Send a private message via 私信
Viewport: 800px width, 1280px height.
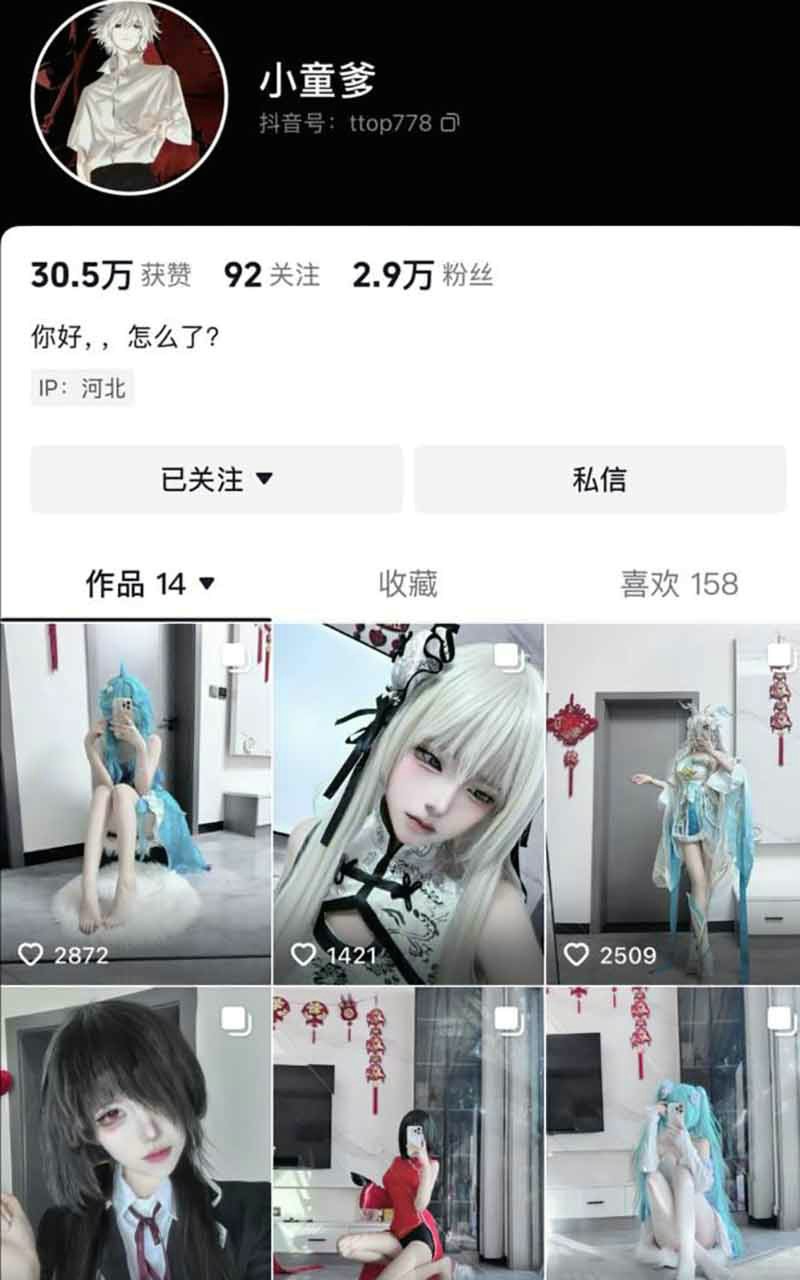coord(600,479)
